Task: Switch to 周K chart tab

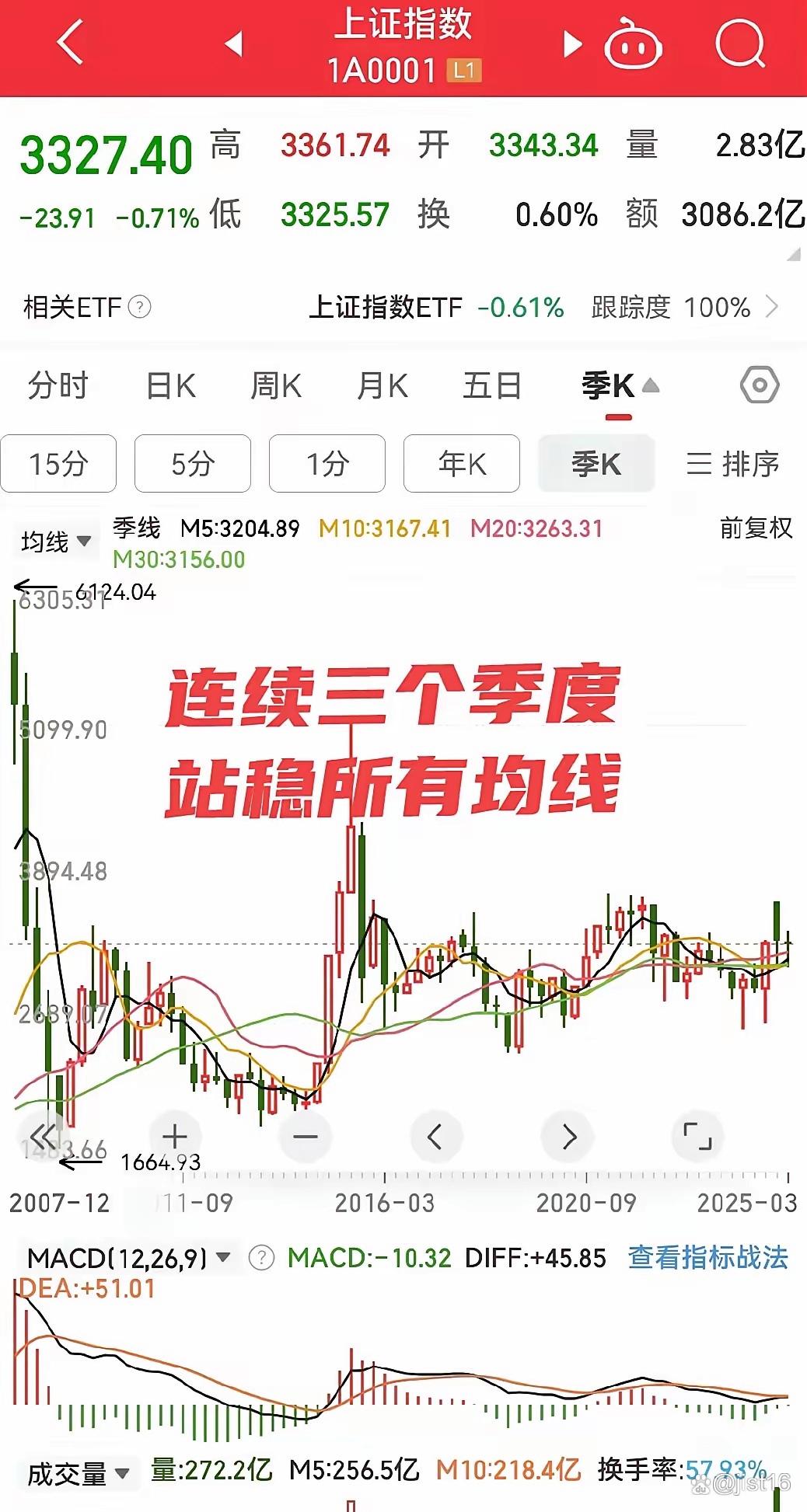Action: [x=276, y=385]
